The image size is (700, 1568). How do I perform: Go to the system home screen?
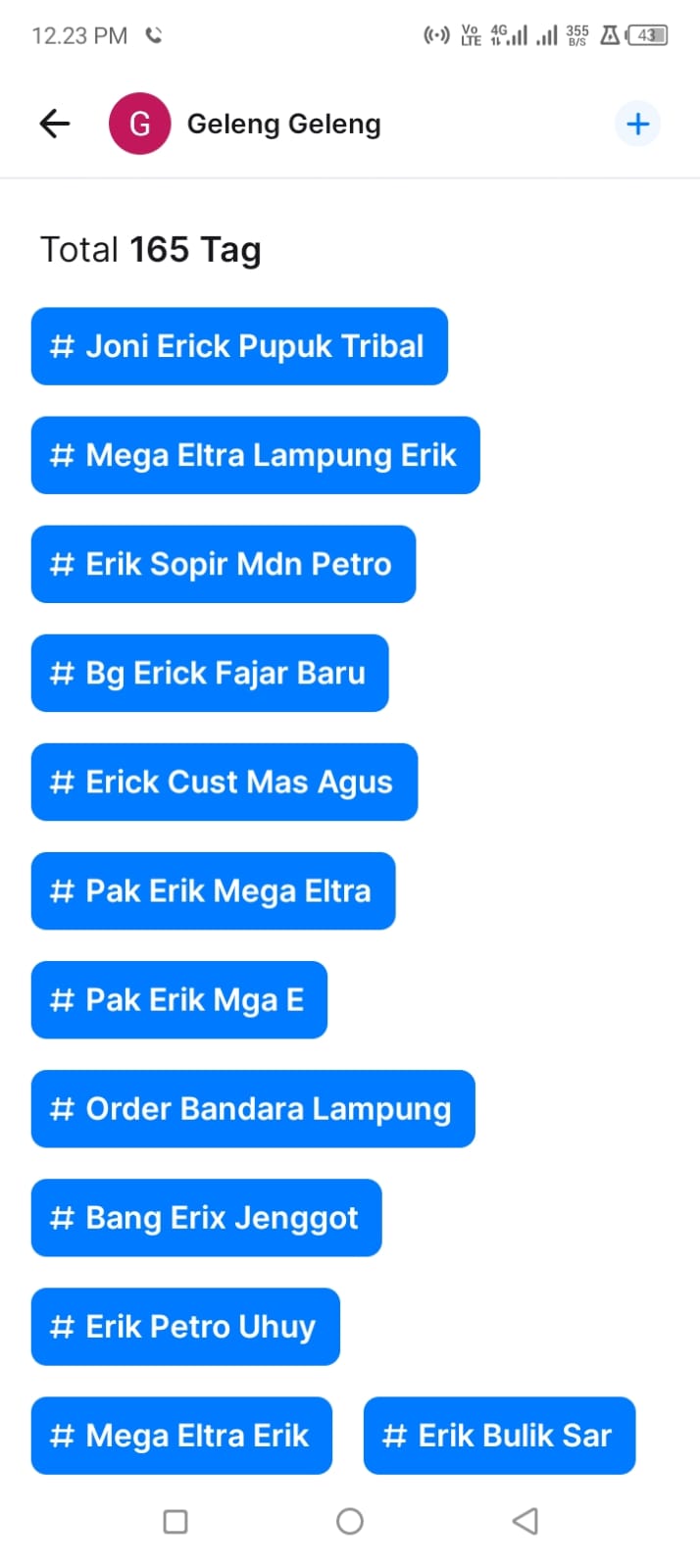point(350,1521)
